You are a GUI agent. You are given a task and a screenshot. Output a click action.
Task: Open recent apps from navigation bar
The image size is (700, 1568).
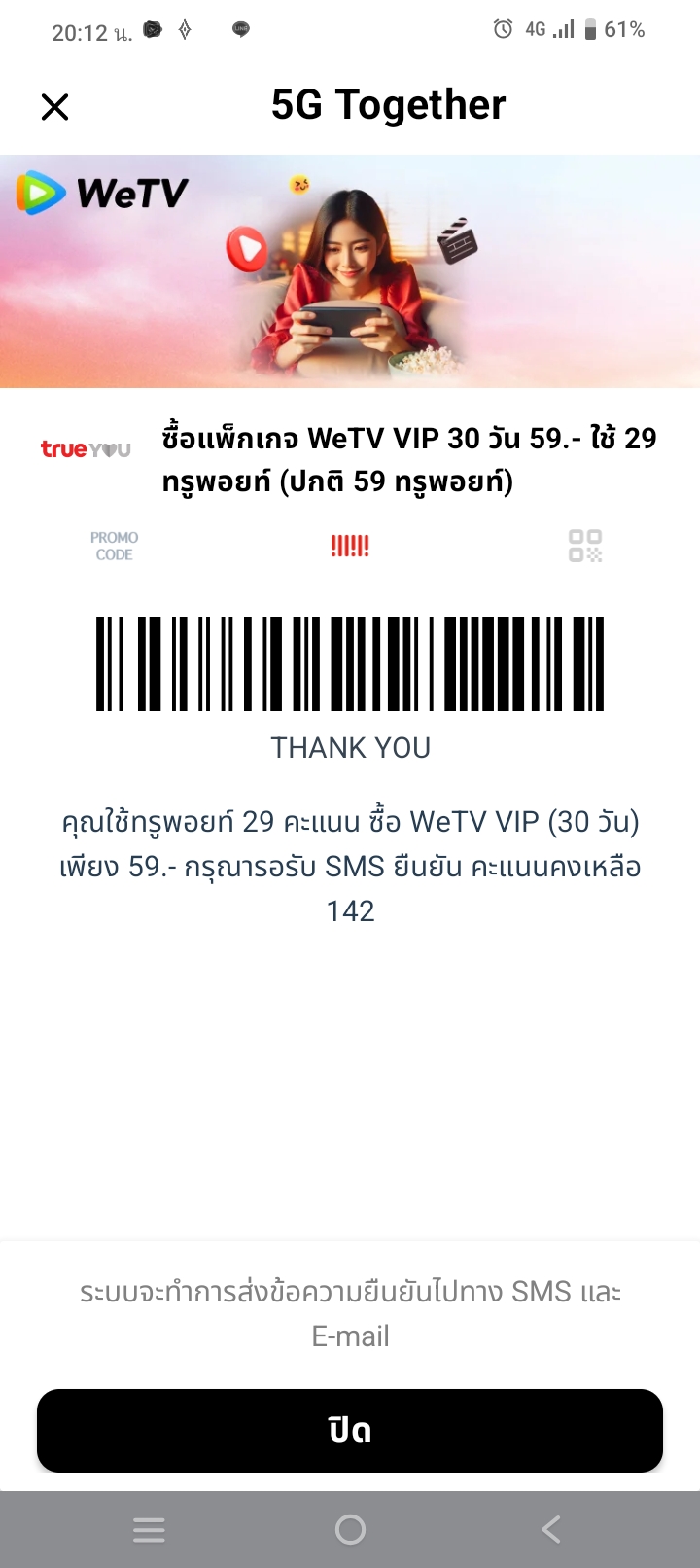(149, 1530)
